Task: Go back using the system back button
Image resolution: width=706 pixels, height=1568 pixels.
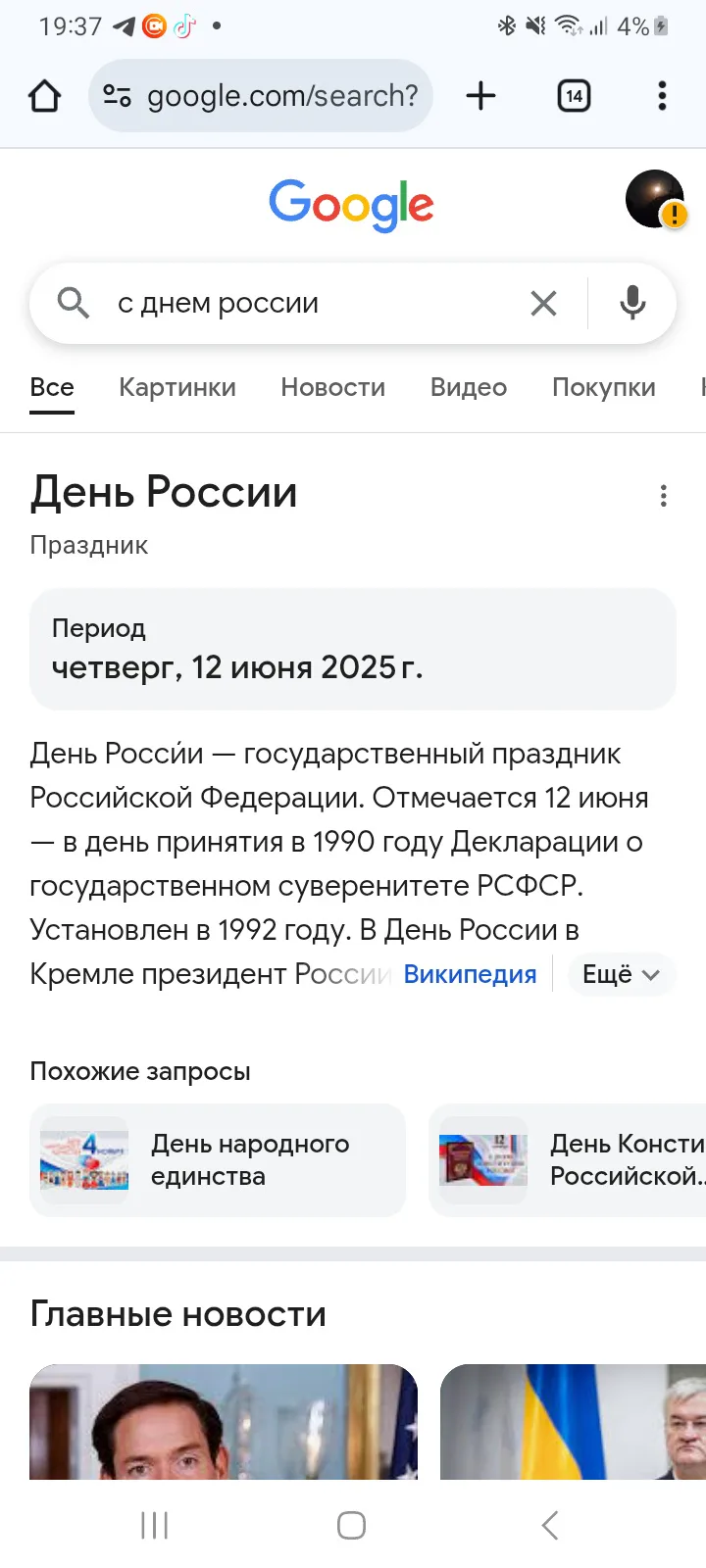Action: (x=550, y=1525)
